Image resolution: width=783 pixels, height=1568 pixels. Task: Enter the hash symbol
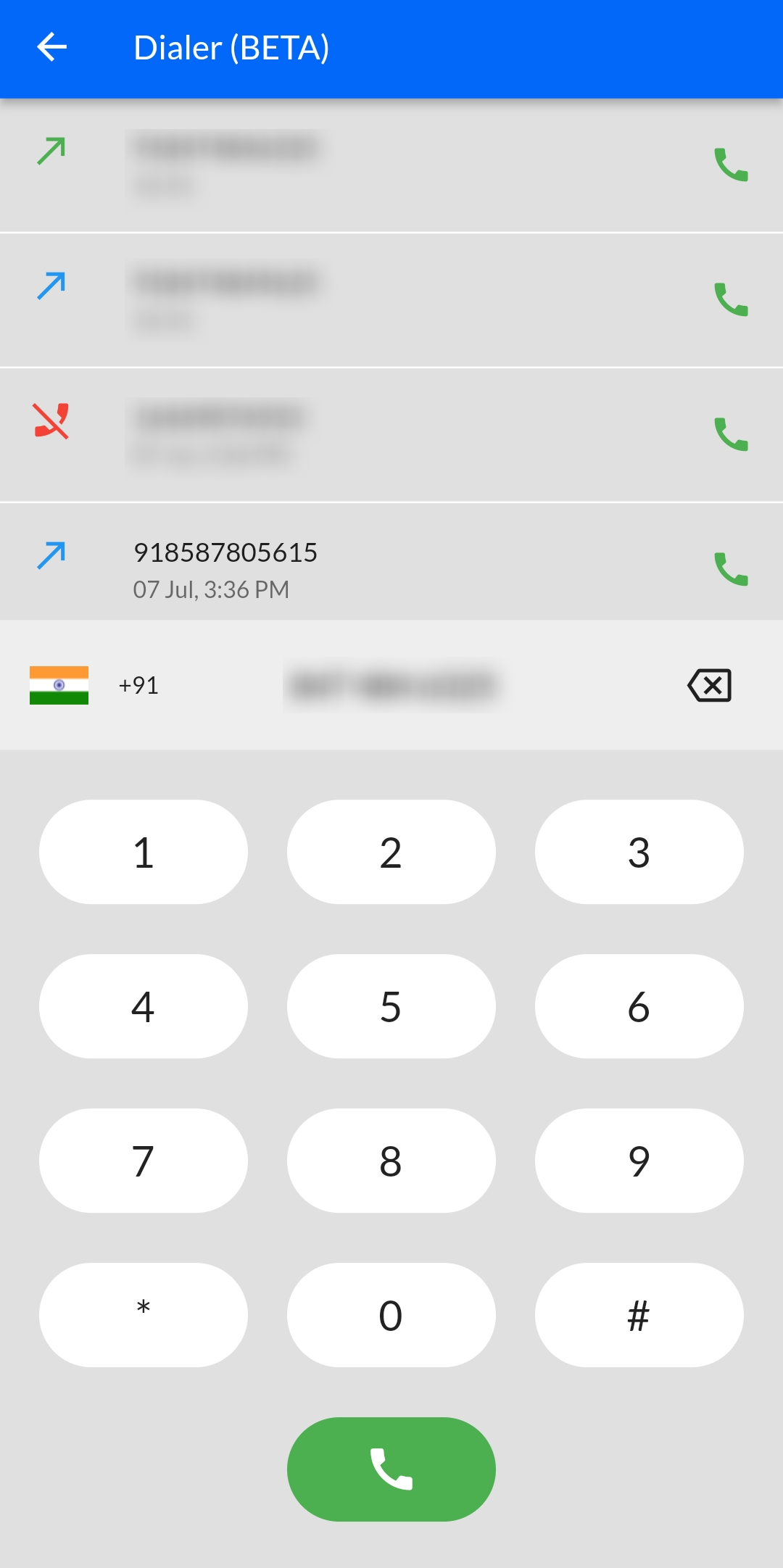pyautogui.click(x=639, y=1315)
